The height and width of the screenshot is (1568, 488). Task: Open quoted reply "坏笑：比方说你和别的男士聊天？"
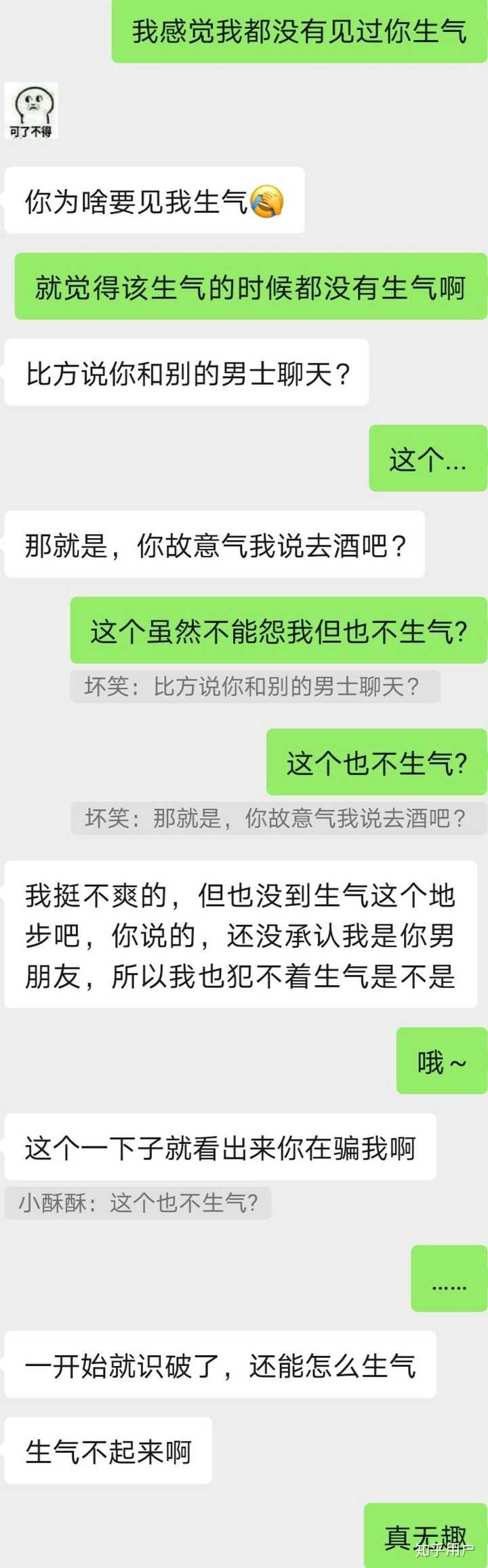255,687
